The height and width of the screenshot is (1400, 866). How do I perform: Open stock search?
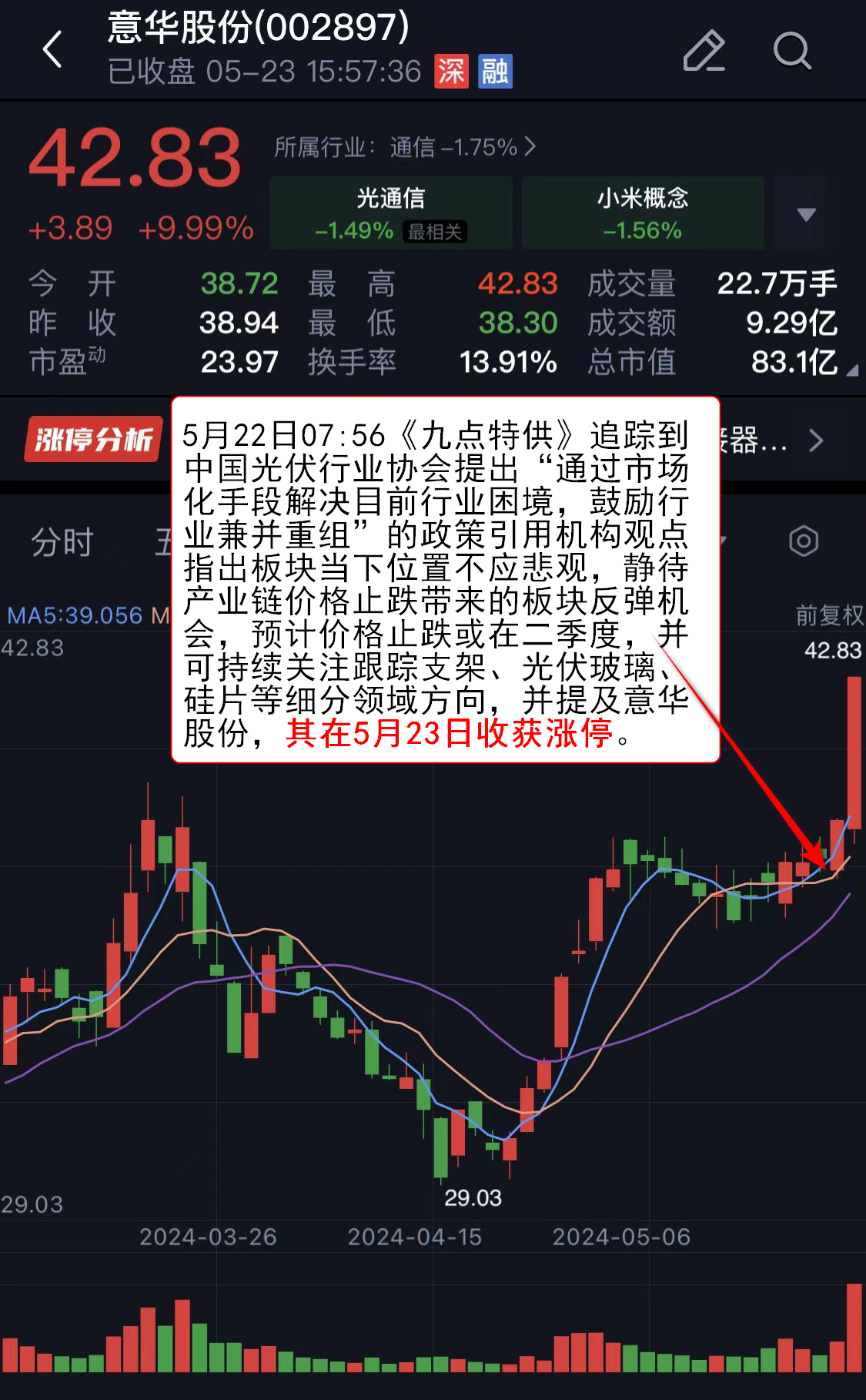pos(791,51)
